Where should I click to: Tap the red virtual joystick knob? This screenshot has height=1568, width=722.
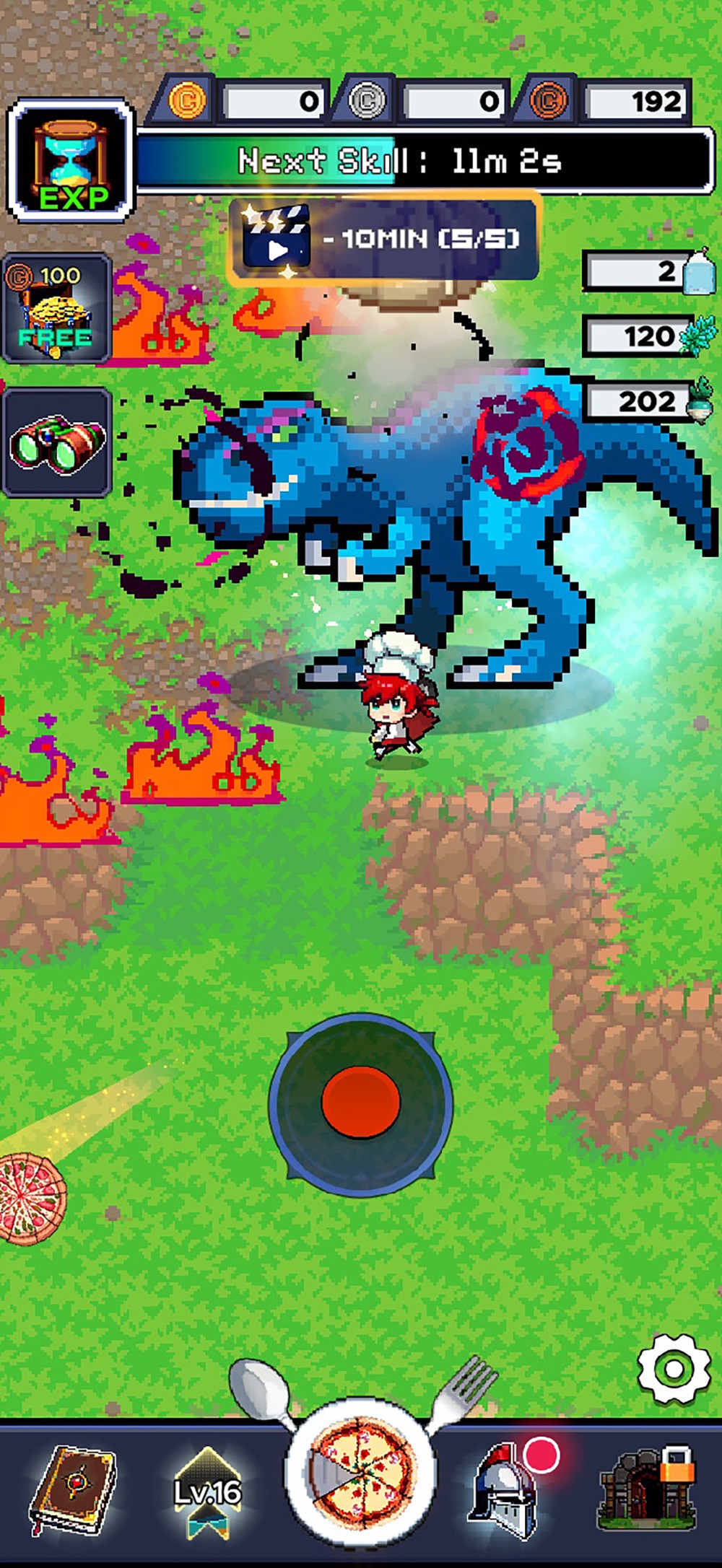pyautogui.click(x=360, y=1103)
